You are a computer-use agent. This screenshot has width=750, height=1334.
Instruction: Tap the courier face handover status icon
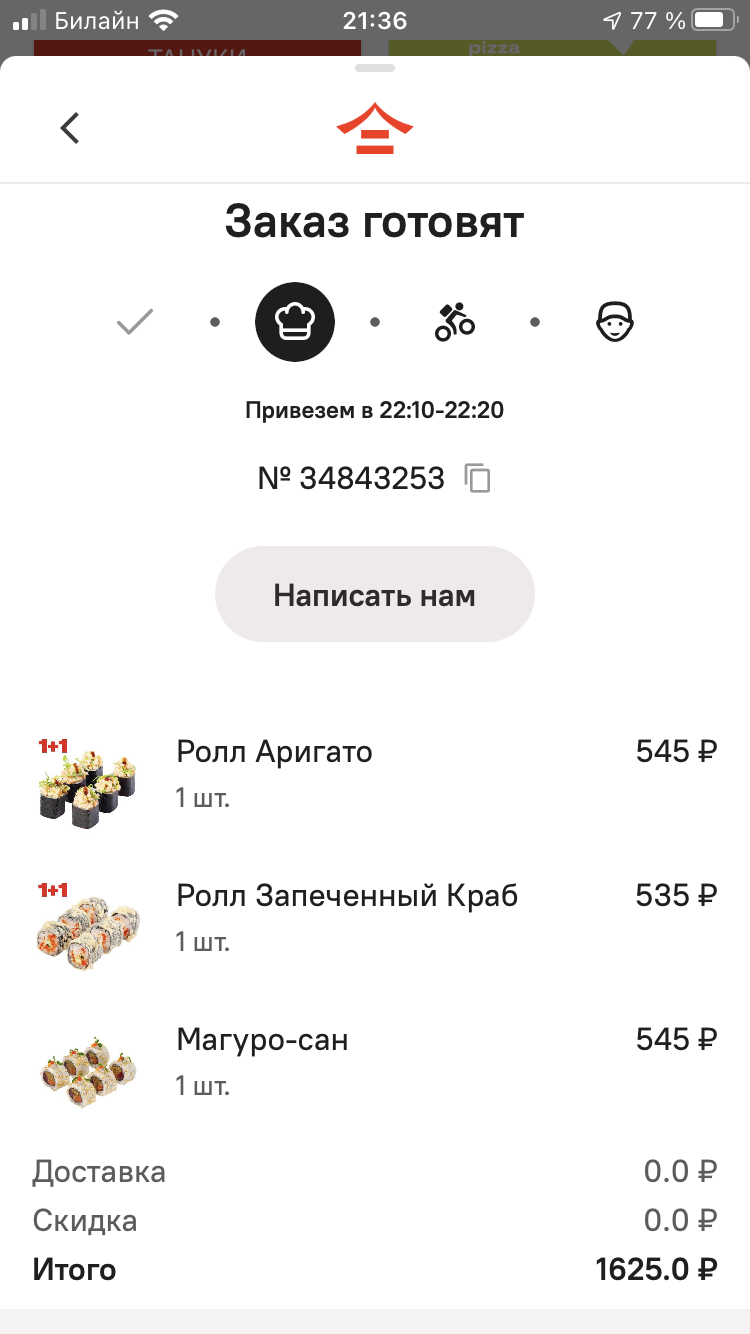coord(614,321)
